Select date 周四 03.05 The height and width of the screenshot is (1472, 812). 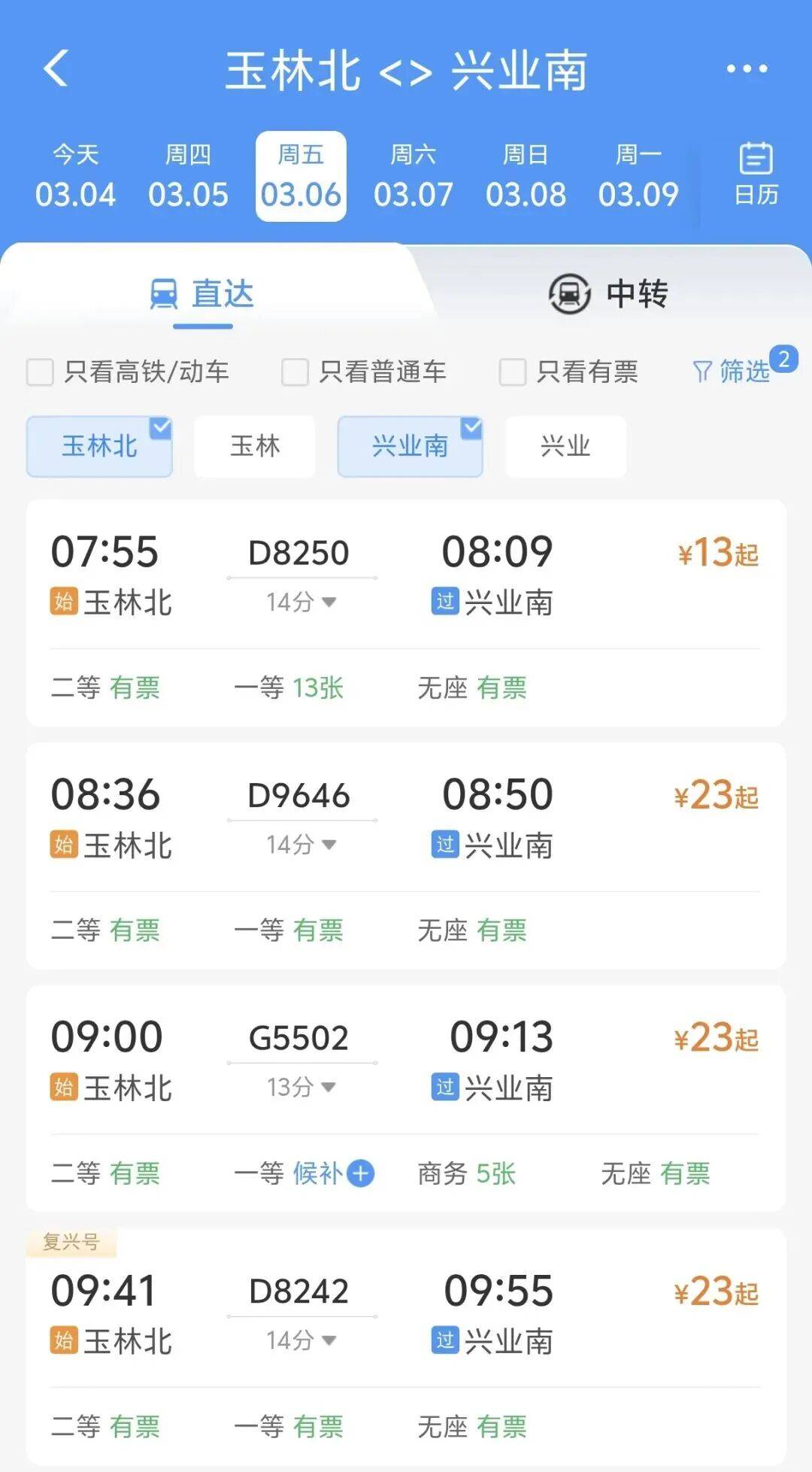pos(188,177)
